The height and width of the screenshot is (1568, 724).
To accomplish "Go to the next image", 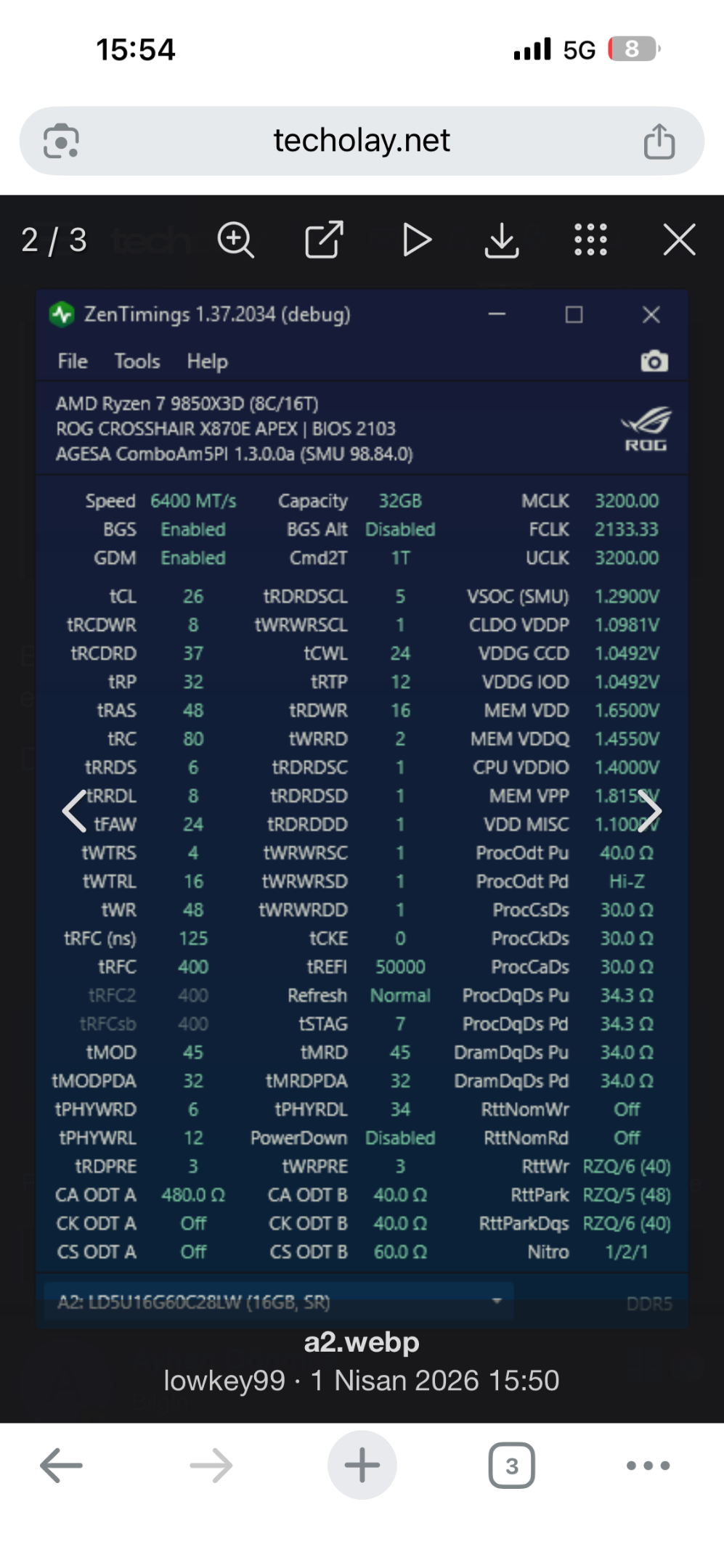I will tap(648, 811).
